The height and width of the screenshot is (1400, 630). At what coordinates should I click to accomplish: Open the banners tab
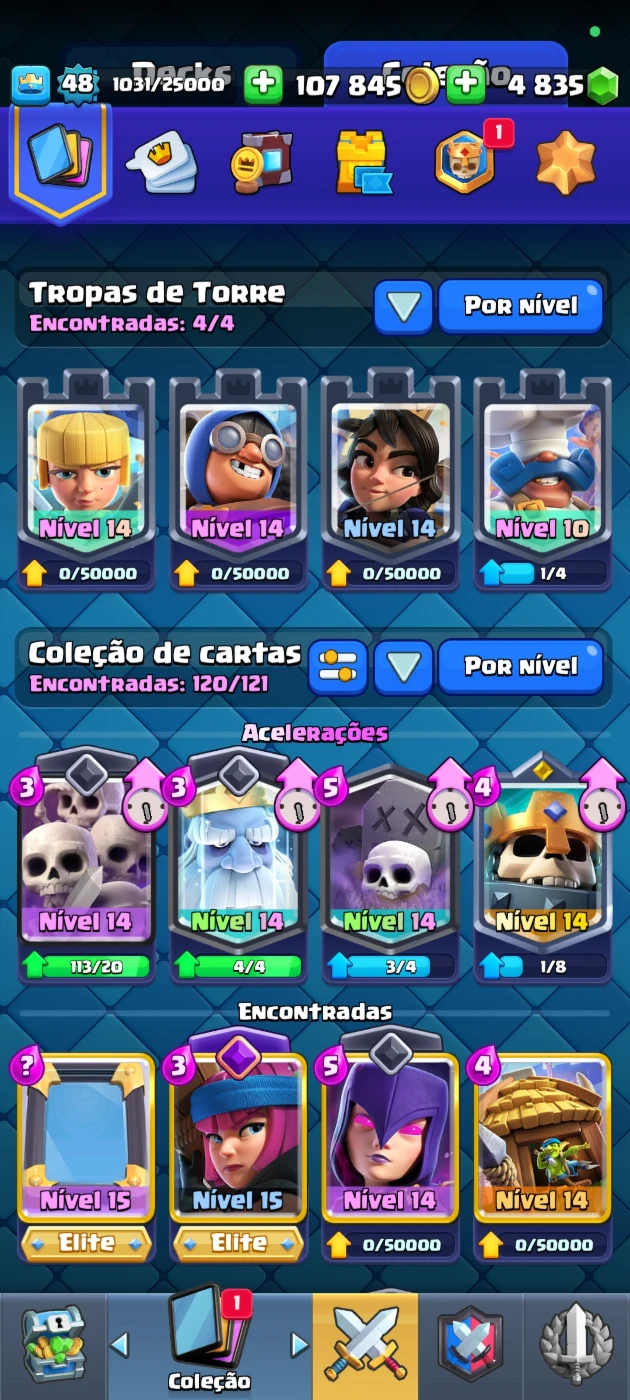(260, 162)
